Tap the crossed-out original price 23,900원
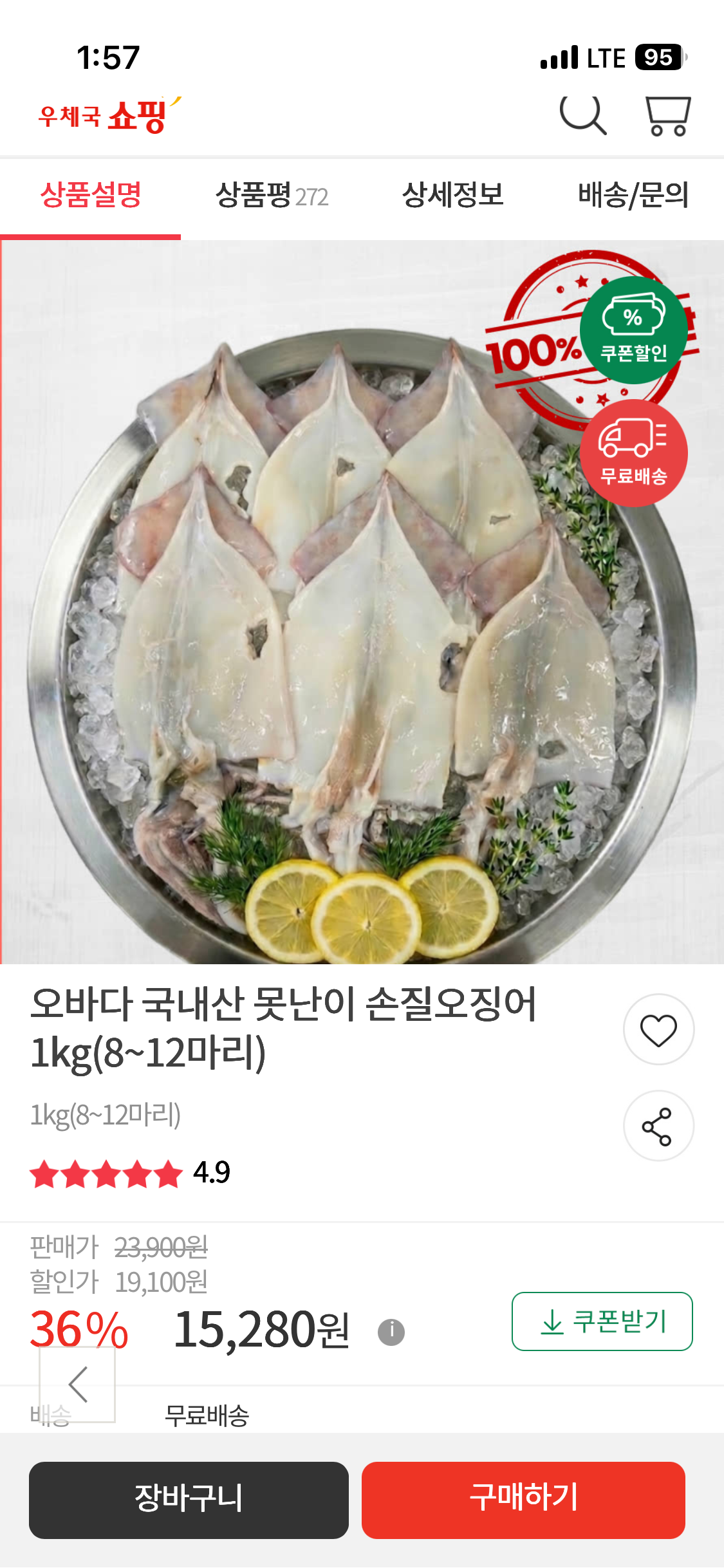724x1568 pixels. pyautogui.click(x=159, y=1244)
